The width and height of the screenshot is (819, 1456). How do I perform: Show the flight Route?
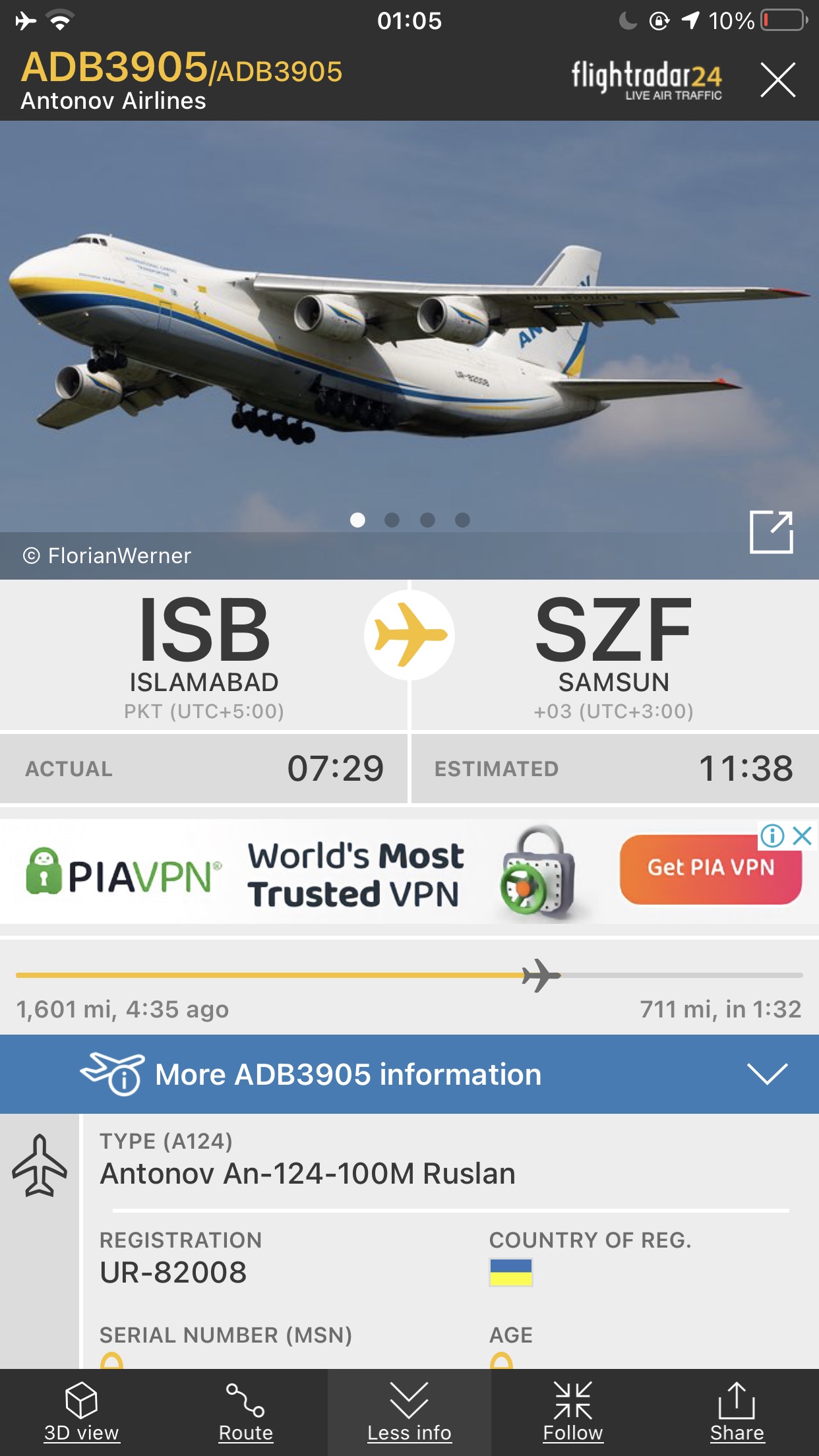point(245,1412)
